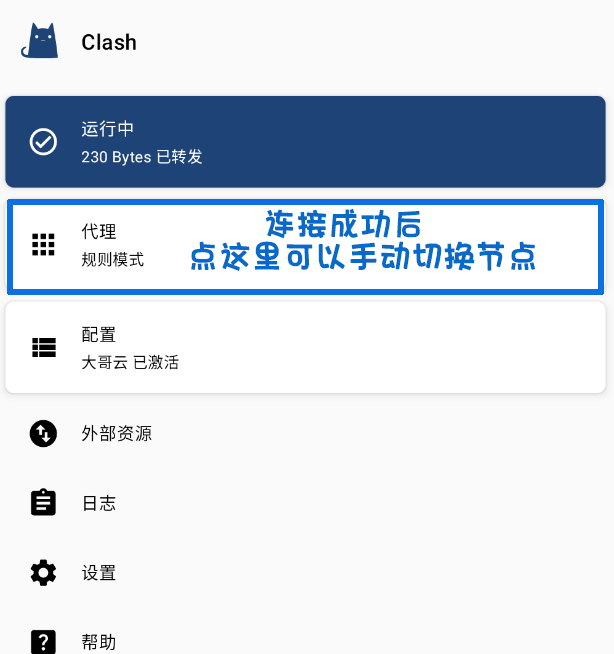Image resolution: width=614 pixels, height=654 pixels.
Task: Open 外部资源 external resources
Action: (x=116, y=434)
